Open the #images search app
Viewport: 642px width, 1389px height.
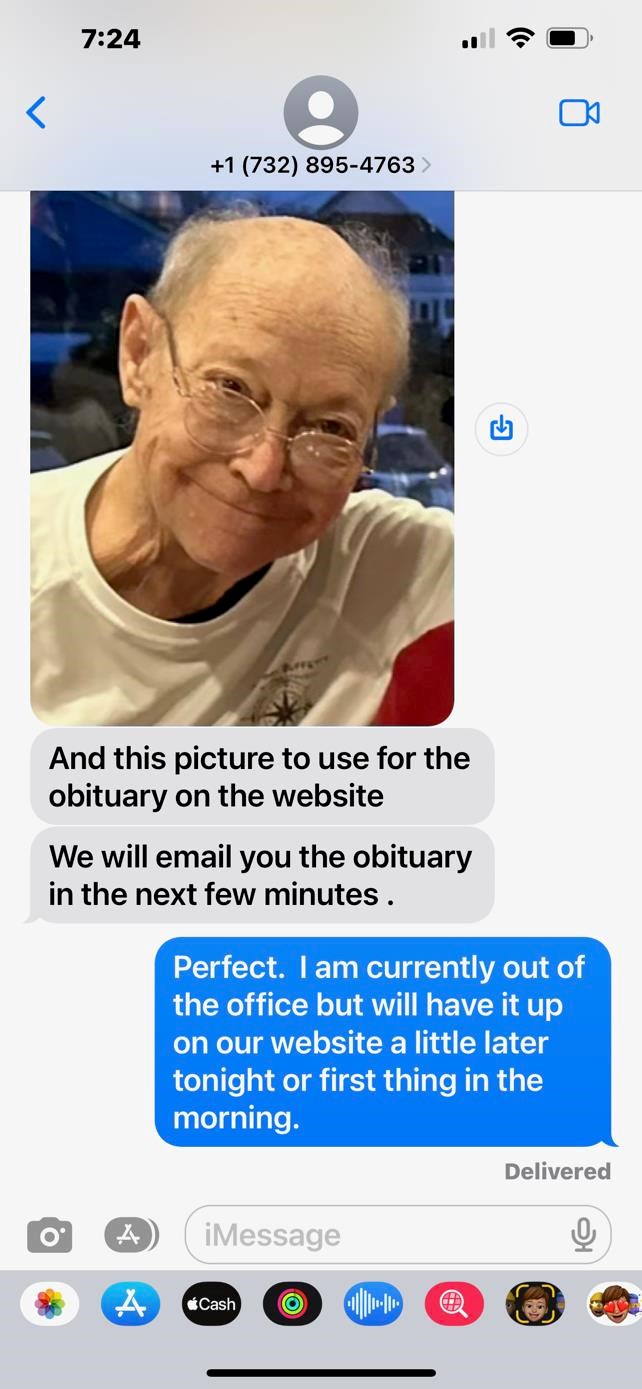[454, 1304]
